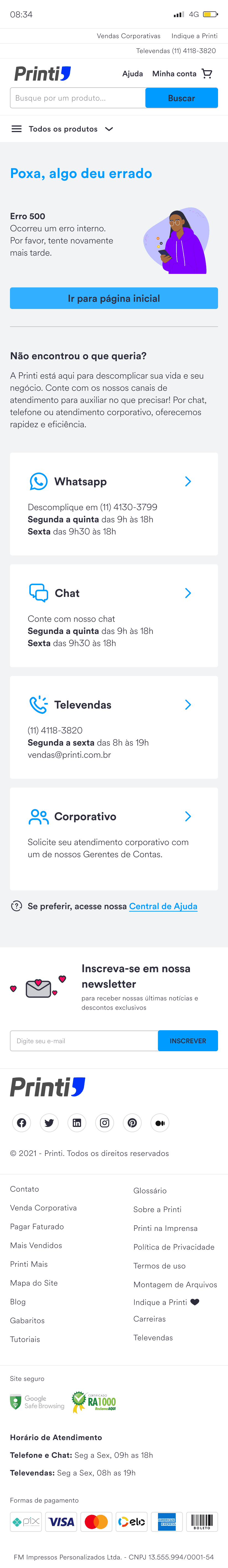Open the Mapa do Site link
The height and width of the screenshot is (1568, 228).
pyautogui.click(x=33, y=1283)
